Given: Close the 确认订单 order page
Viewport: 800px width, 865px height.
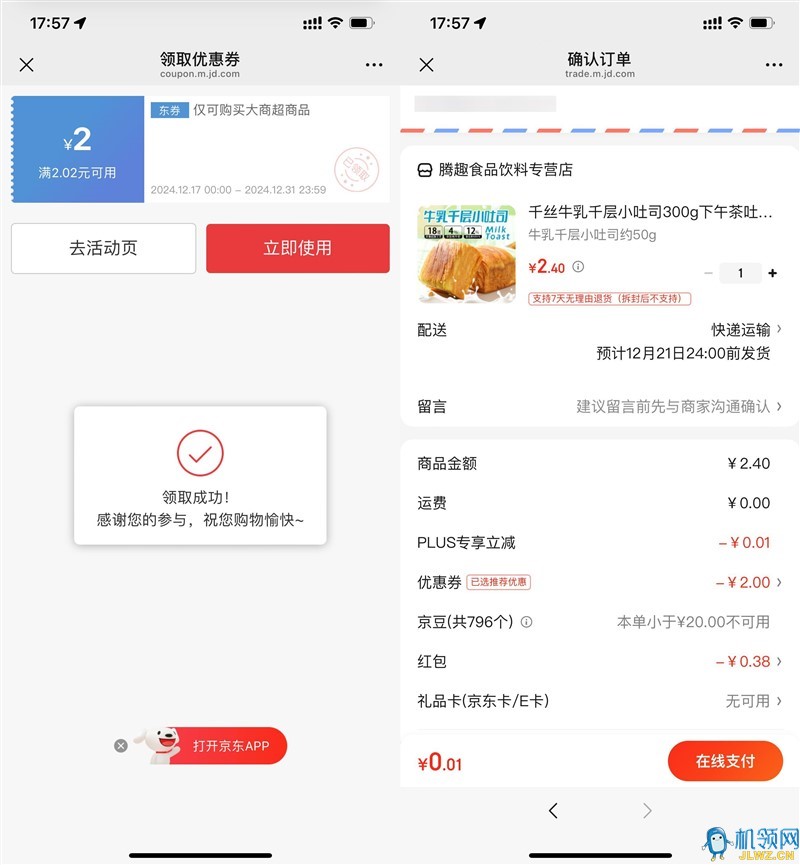Looking at the screenshot, I should tap(427, 65).
